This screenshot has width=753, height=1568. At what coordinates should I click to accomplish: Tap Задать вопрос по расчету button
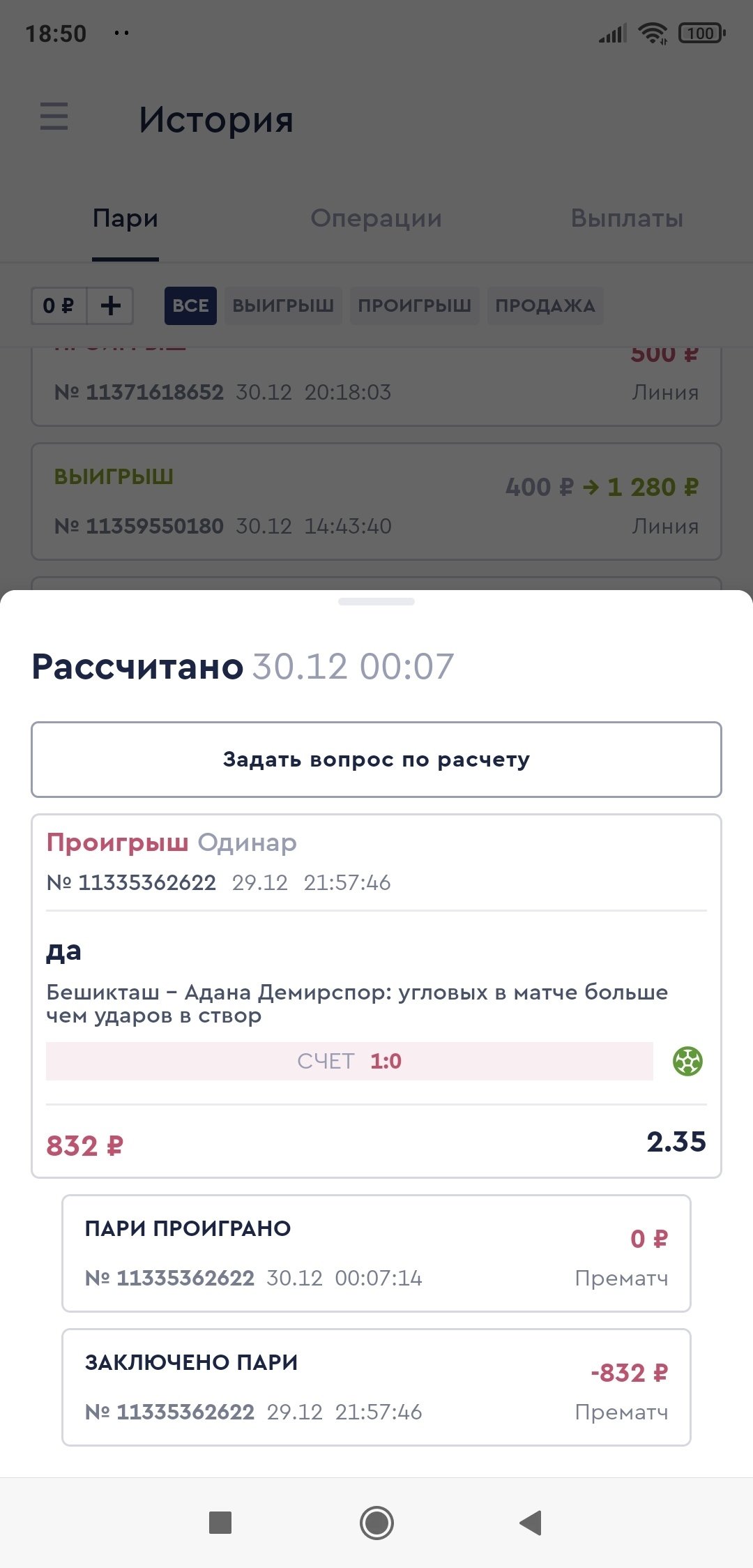pyautogui.click(x=376, y=760)
